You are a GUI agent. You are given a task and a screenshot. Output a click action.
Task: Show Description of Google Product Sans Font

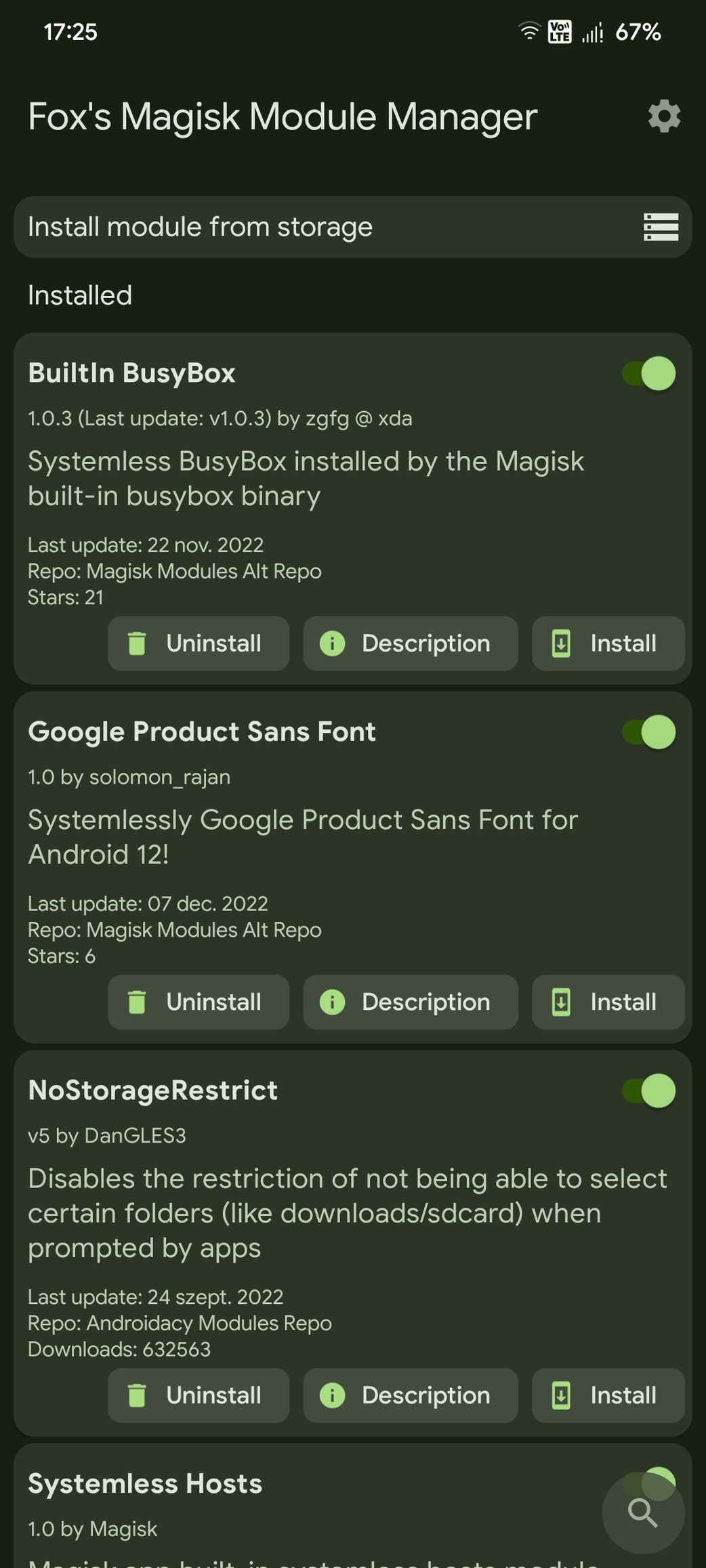pyautogui.click(x=411, y=1002)
